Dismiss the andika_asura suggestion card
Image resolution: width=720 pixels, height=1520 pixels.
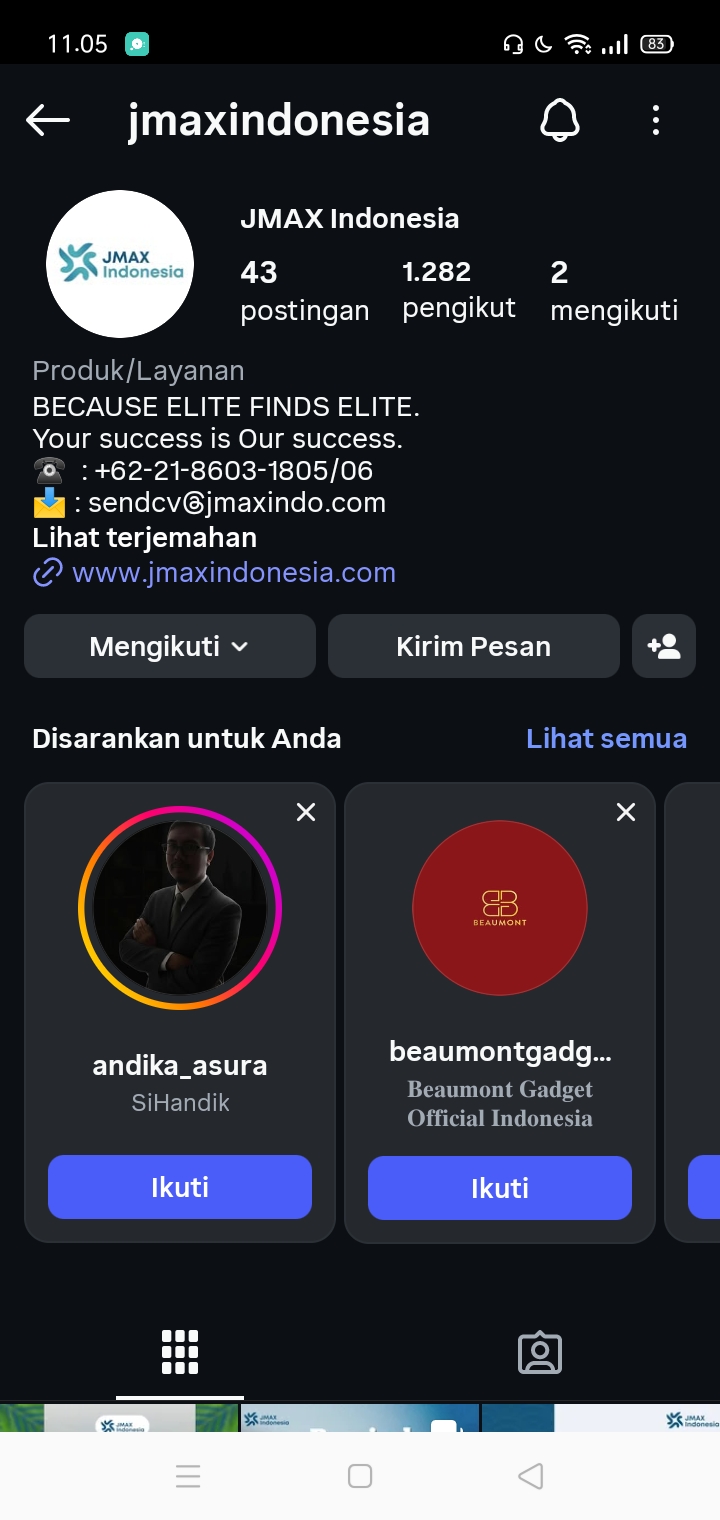click(306, 812)
